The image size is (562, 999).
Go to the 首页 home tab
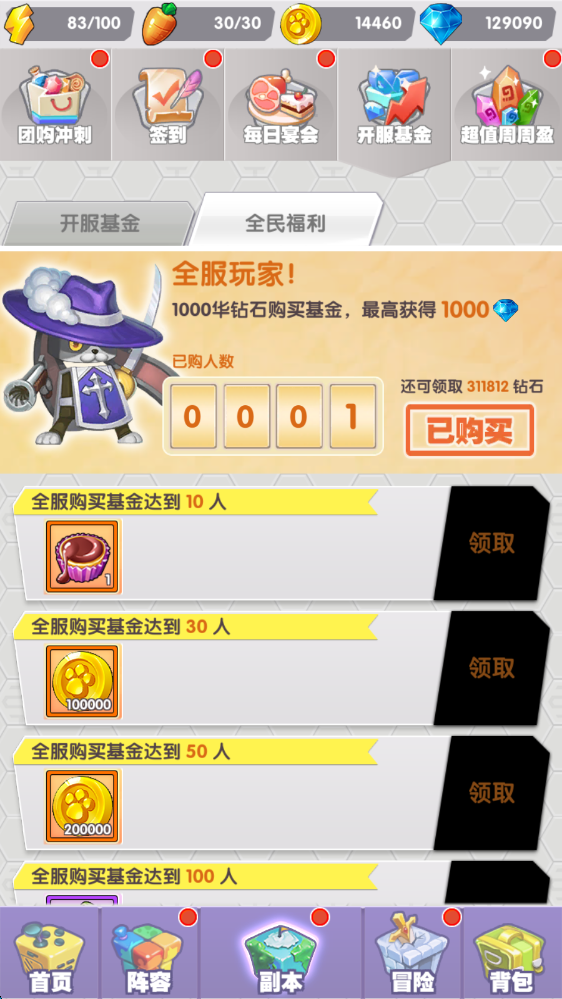click(x=50, y=953)
